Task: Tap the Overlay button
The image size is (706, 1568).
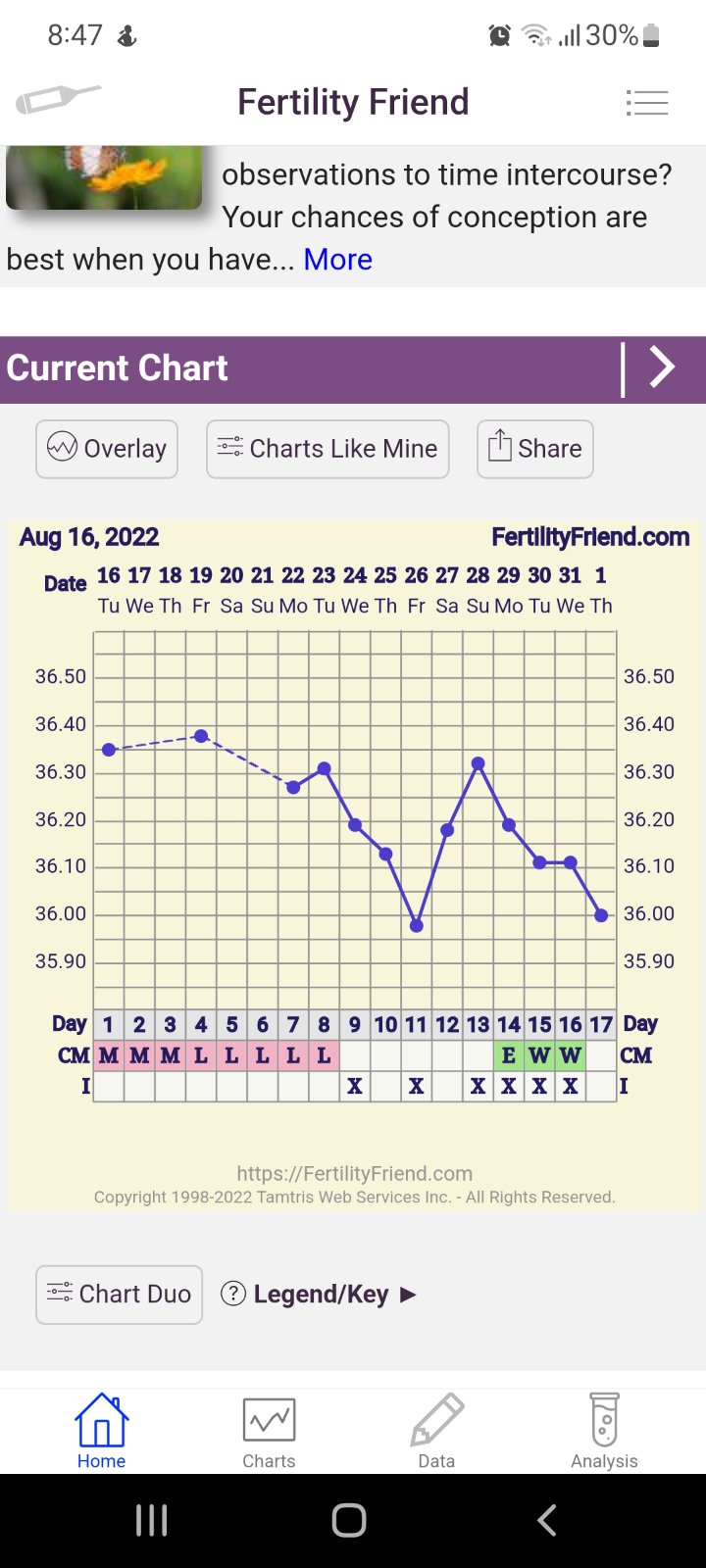Action: click(x=107, y=449)
